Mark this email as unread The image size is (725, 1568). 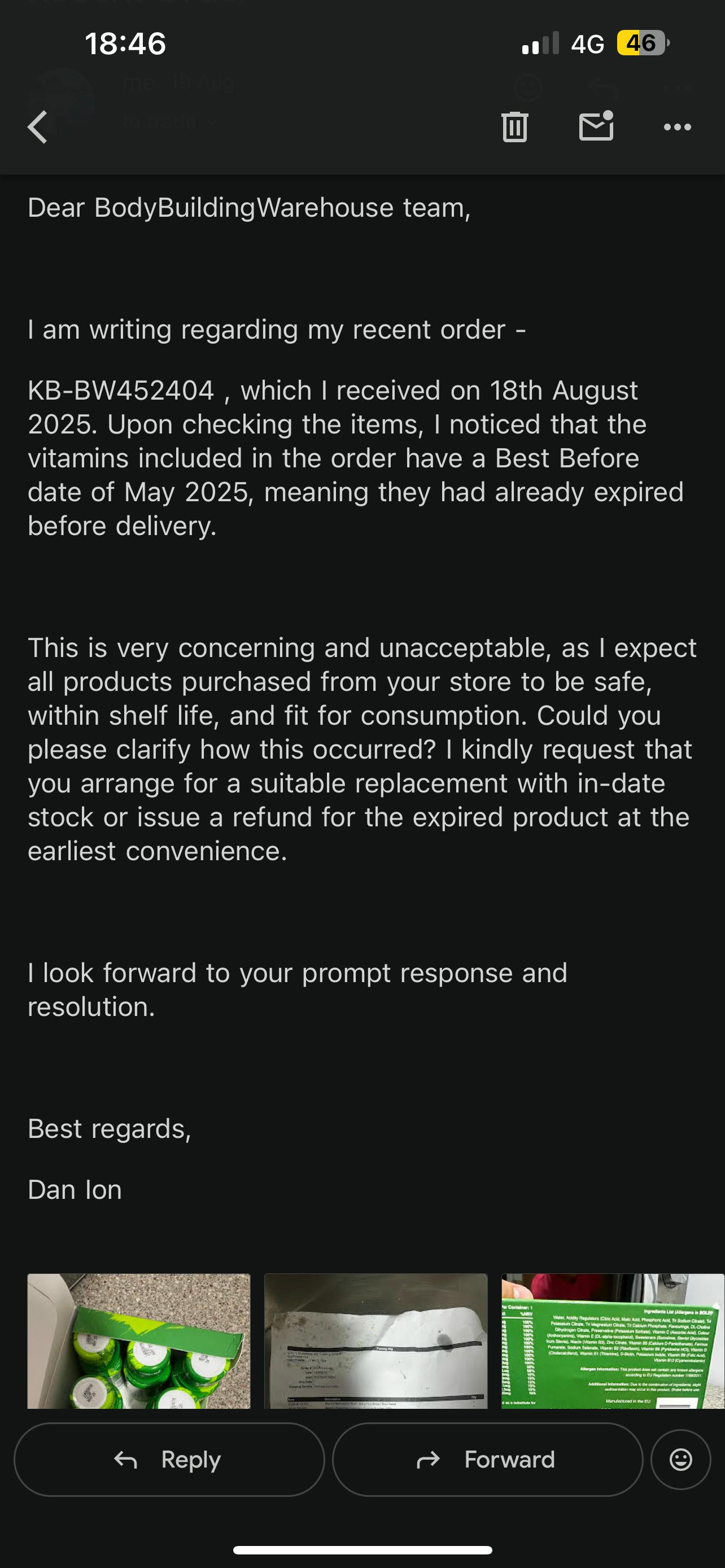pos(596,126)
